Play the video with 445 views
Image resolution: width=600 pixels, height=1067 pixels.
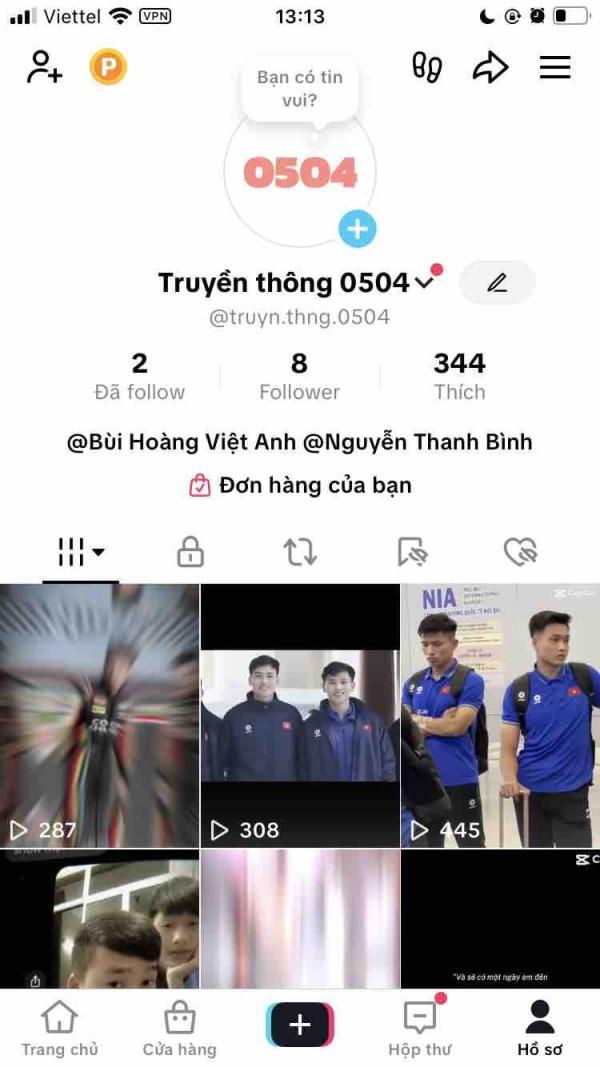point(500,715)
